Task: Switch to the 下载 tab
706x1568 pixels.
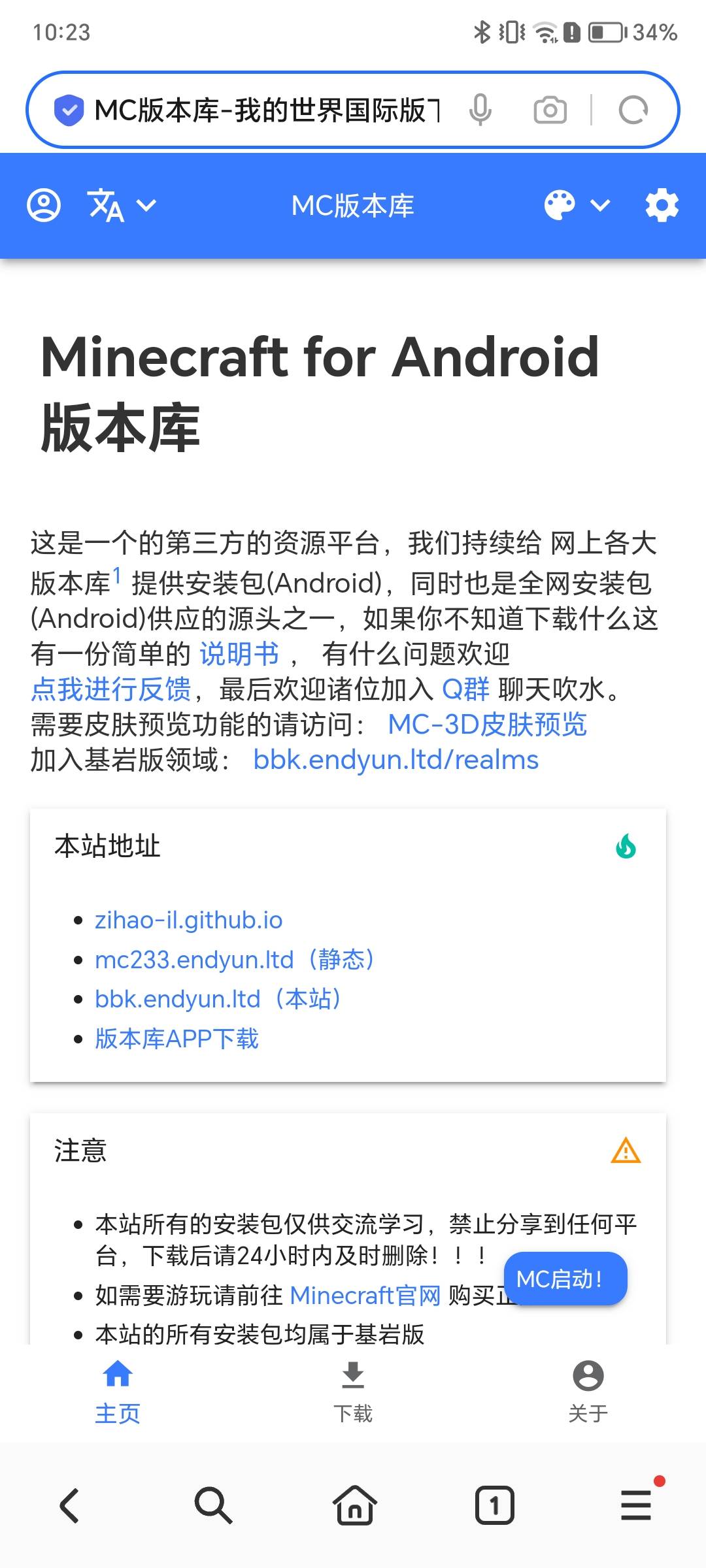Action: click(353, 1392)
